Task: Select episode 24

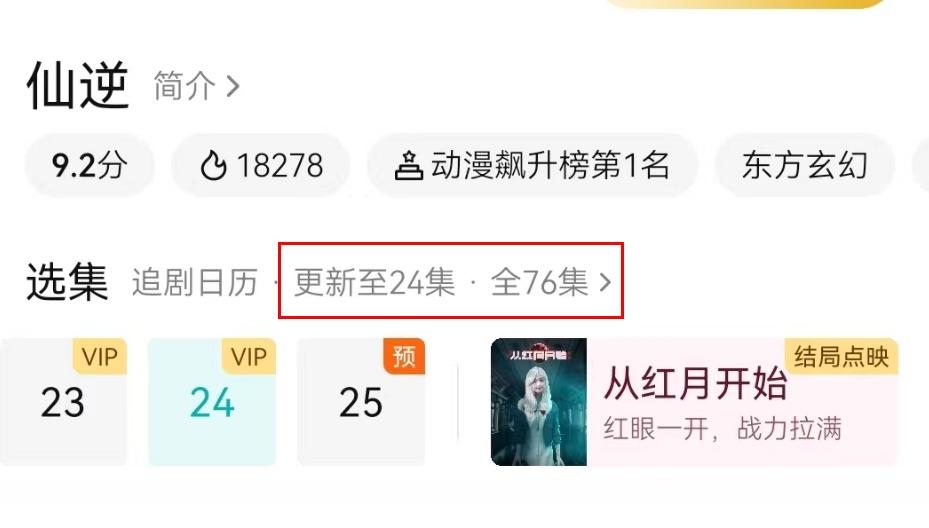Action: (x=212, y=402)
